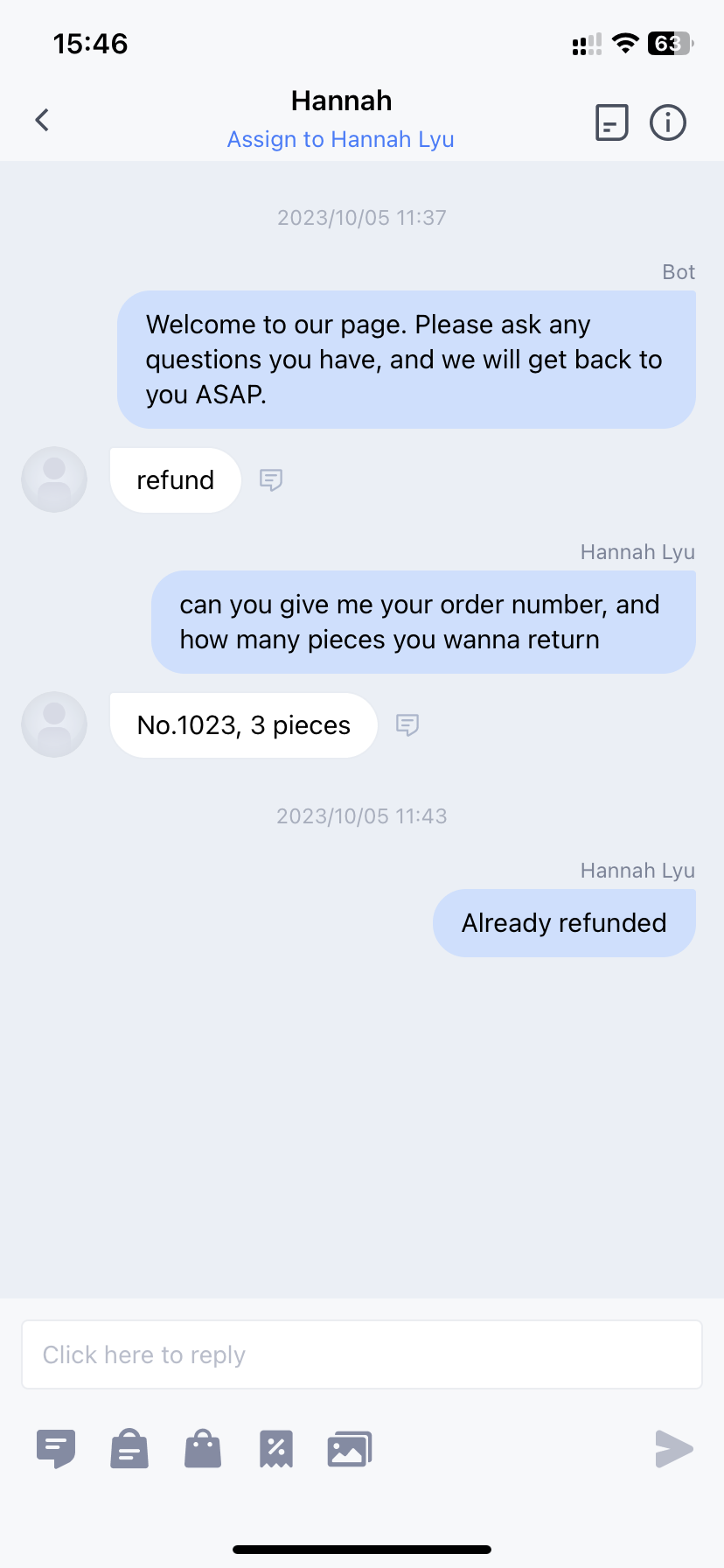Screen dimensions: 724x1568
Task: Click Assign to Hannah Lyu link
Action: click(341, 139)
